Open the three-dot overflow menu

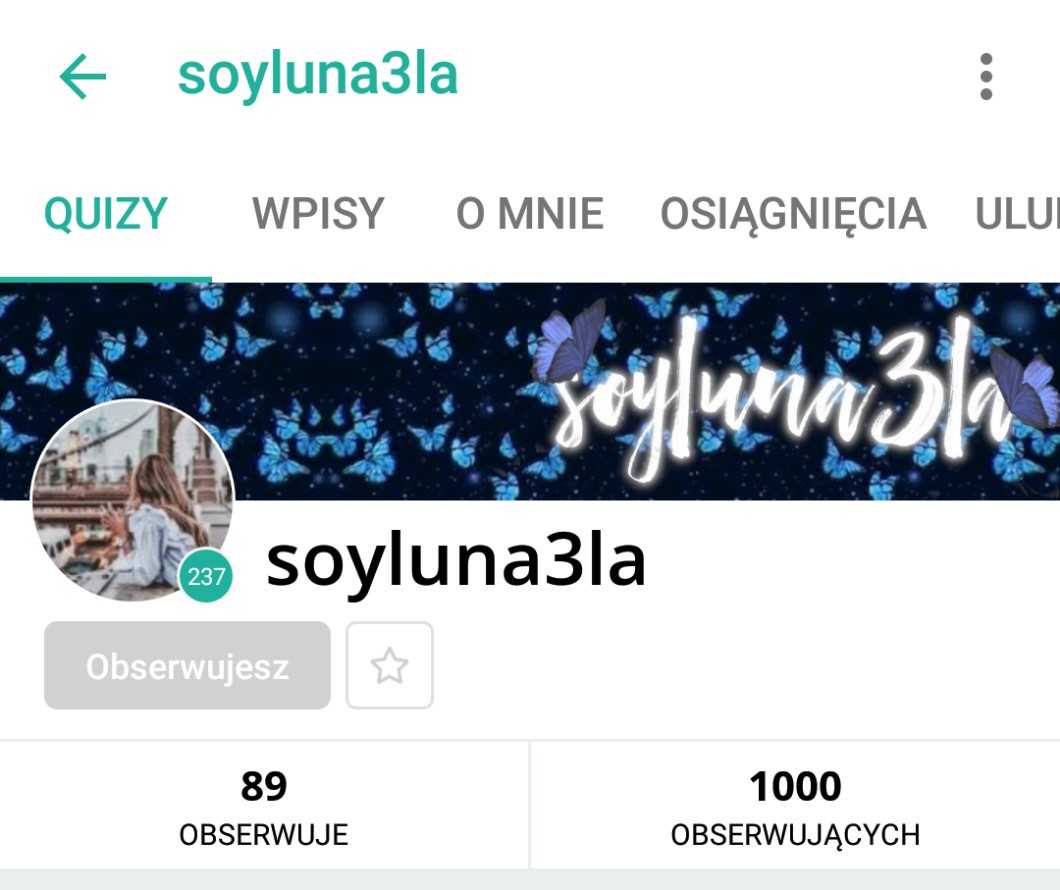point(986,77)
